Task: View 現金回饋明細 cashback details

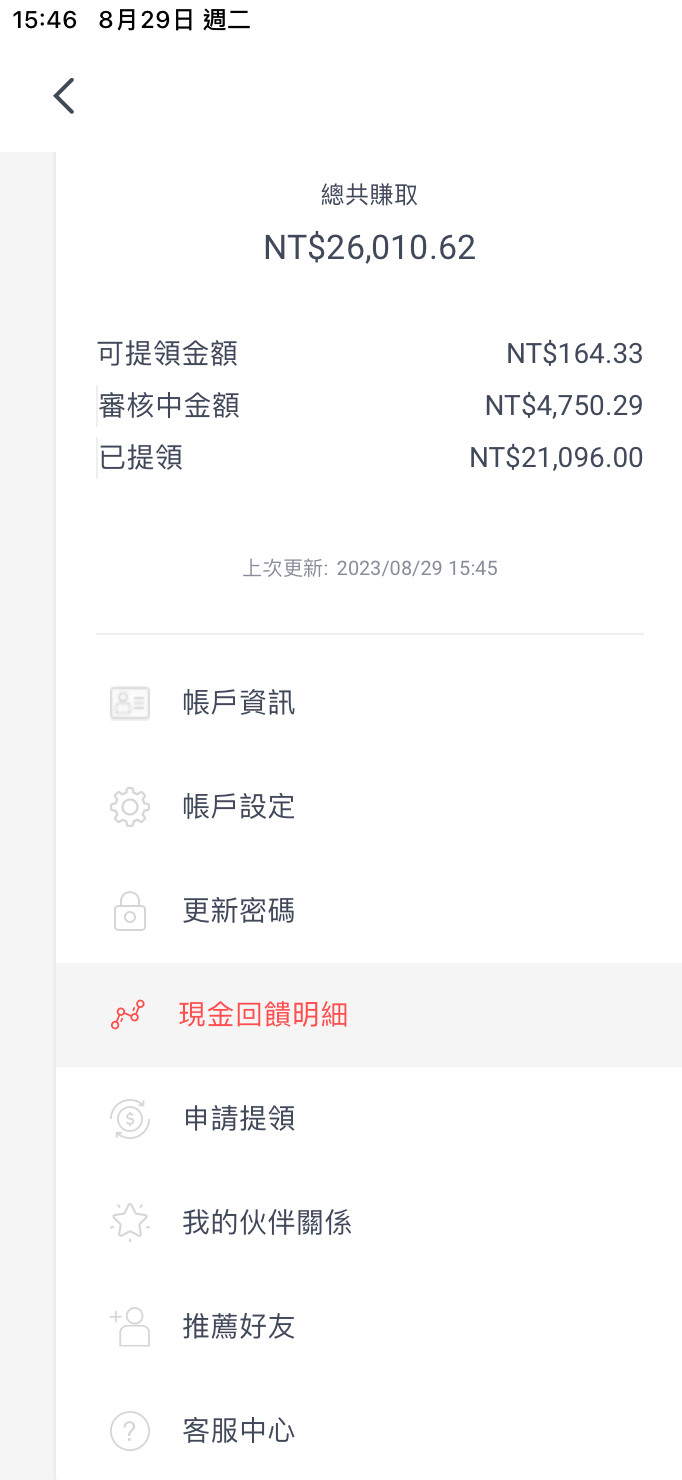Action: tap(369, 1015)
